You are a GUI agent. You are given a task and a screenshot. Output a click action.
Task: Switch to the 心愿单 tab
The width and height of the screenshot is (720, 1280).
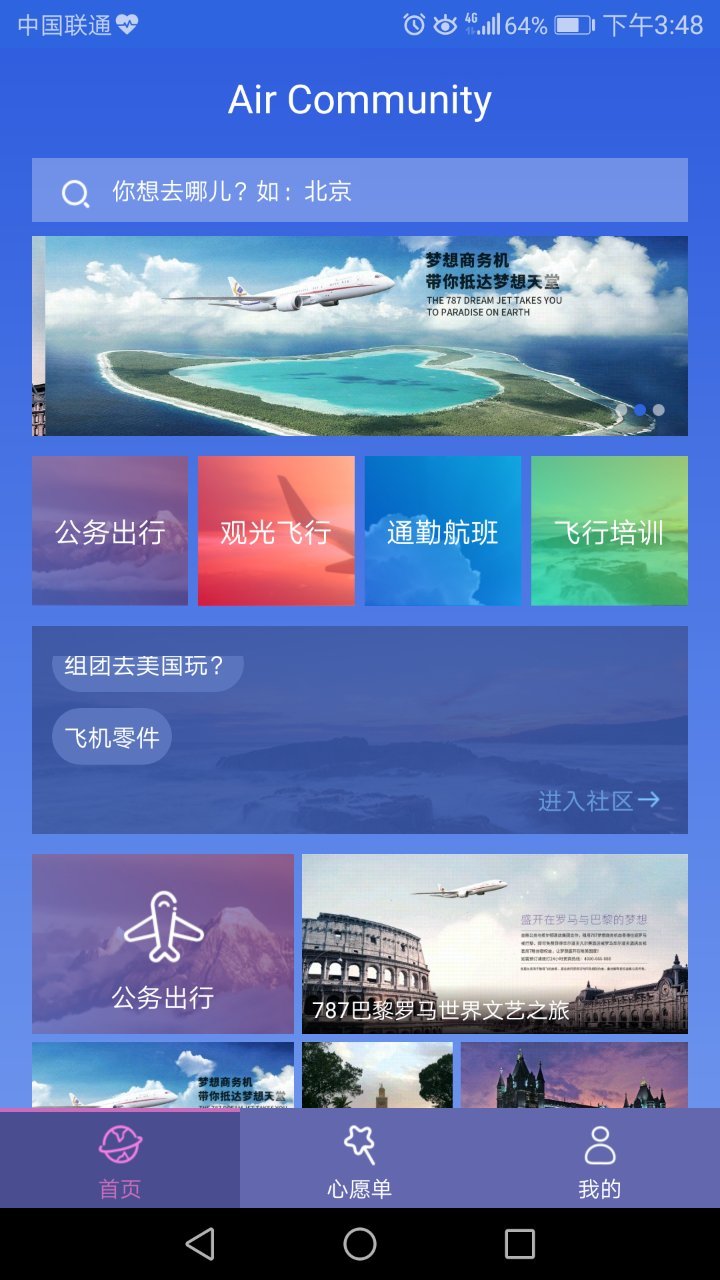click(360, 1159)
